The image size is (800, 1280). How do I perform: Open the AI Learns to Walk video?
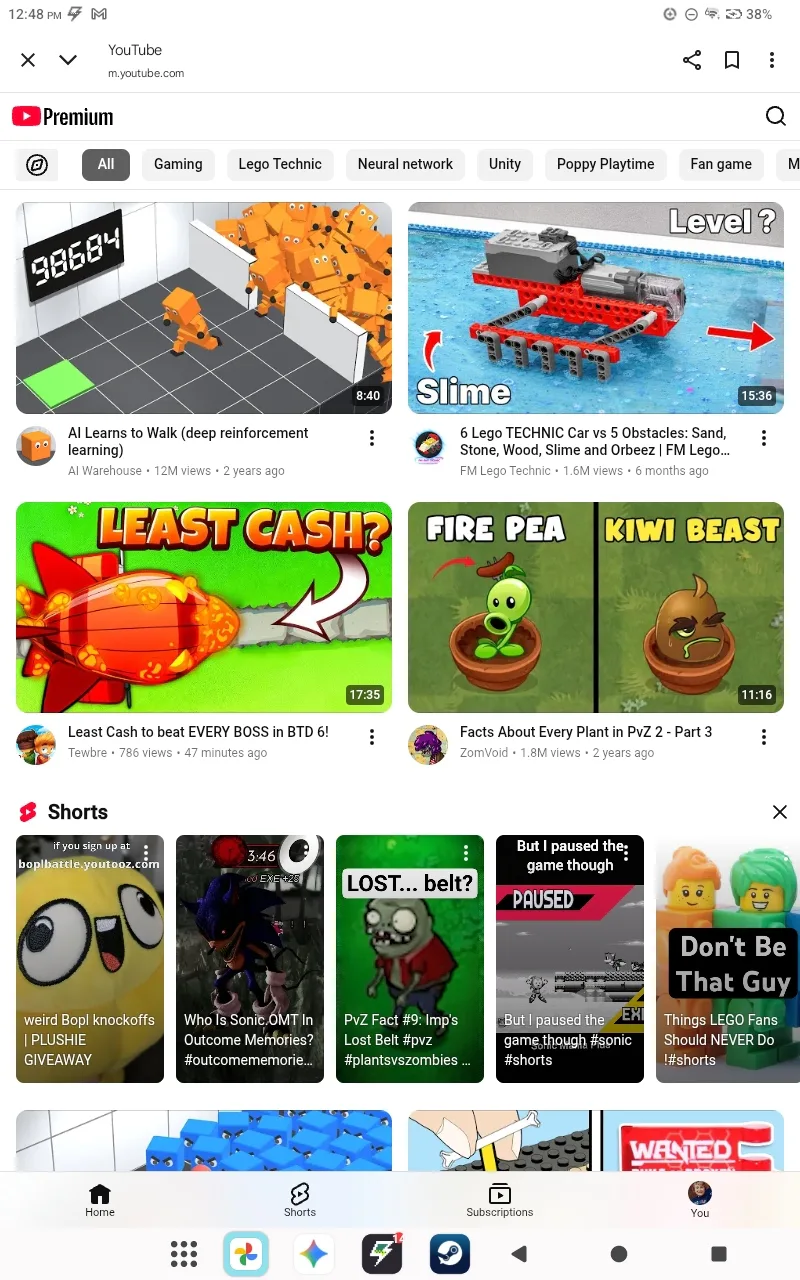pyautogui.click(x=204, y=308)
